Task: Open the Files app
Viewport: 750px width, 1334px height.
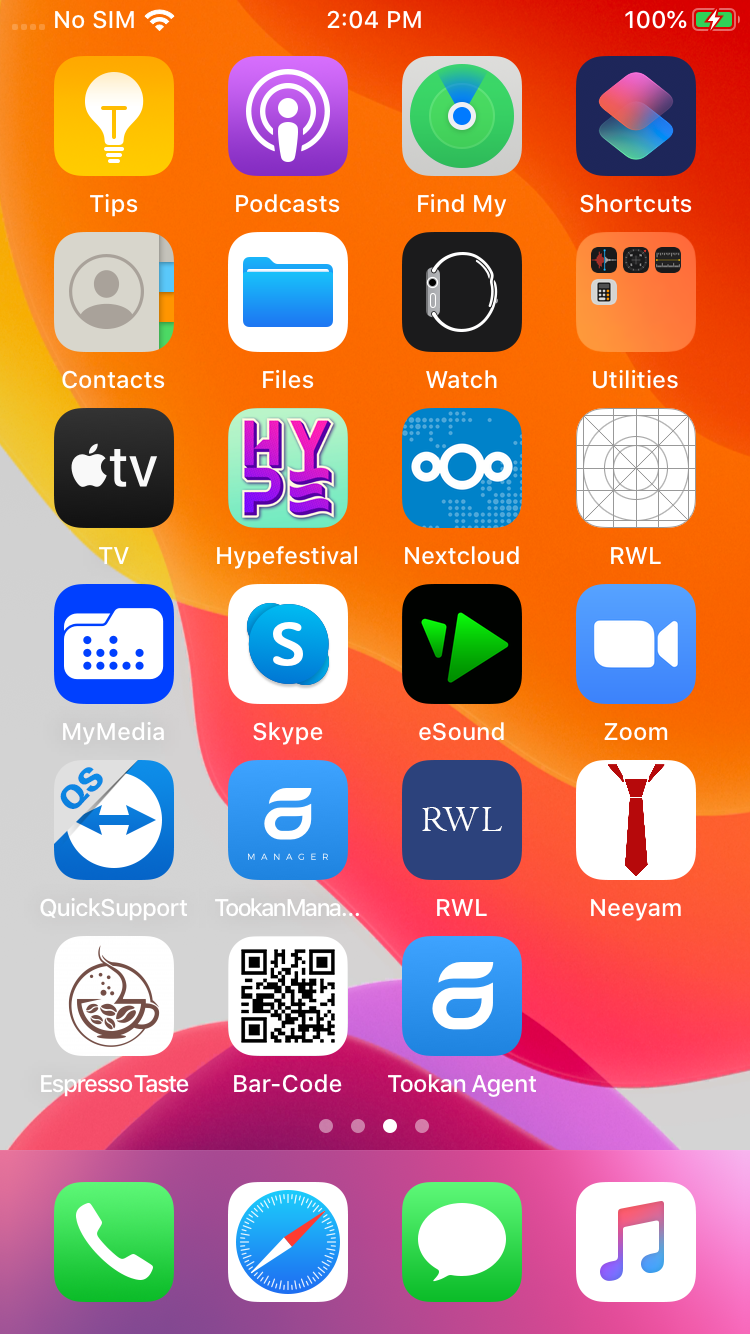Action: click(x=287, y=292)
